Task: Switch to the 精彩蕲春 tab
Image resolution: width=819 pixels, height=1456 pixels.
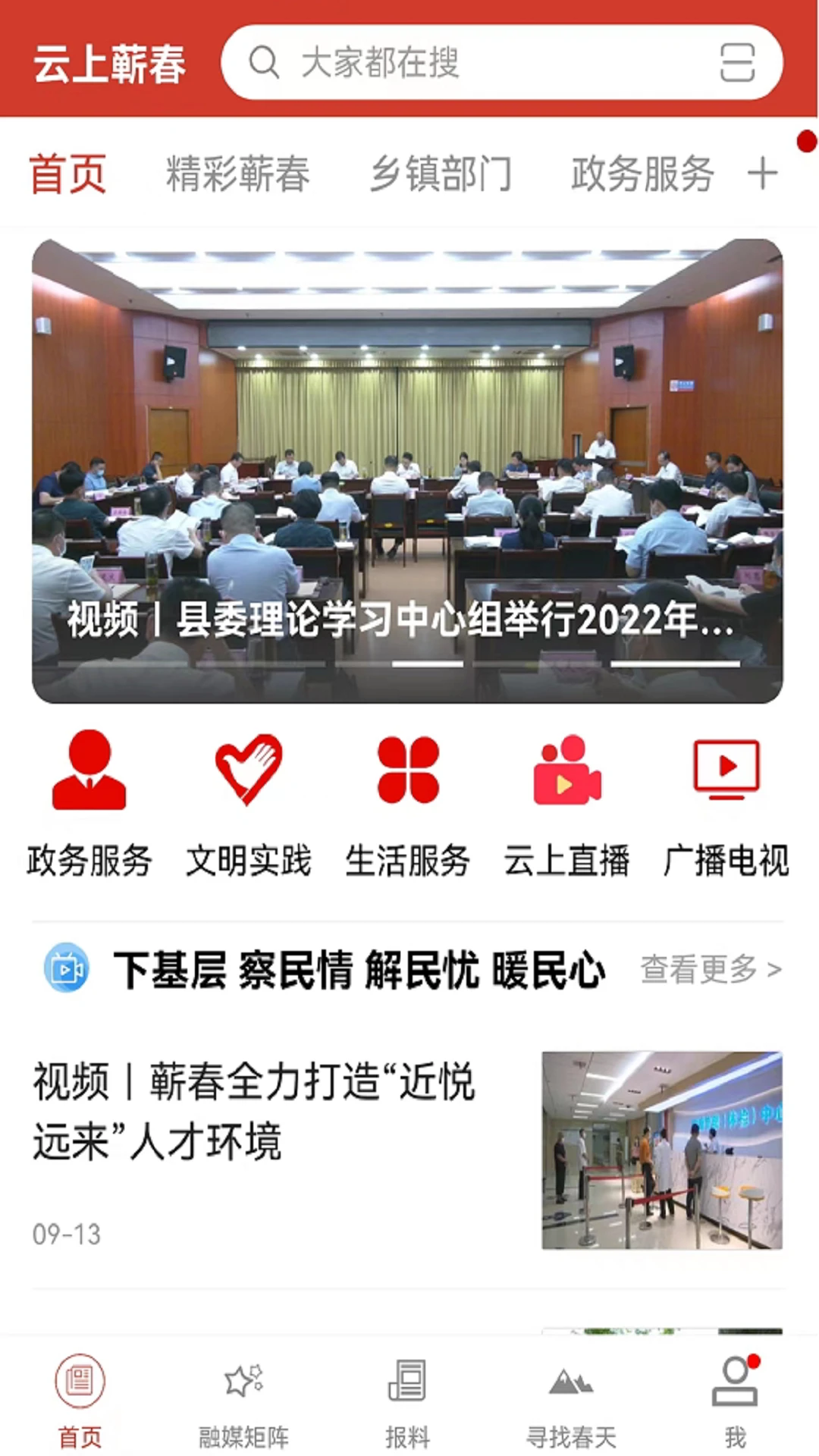Action: [x=238, y=173]
